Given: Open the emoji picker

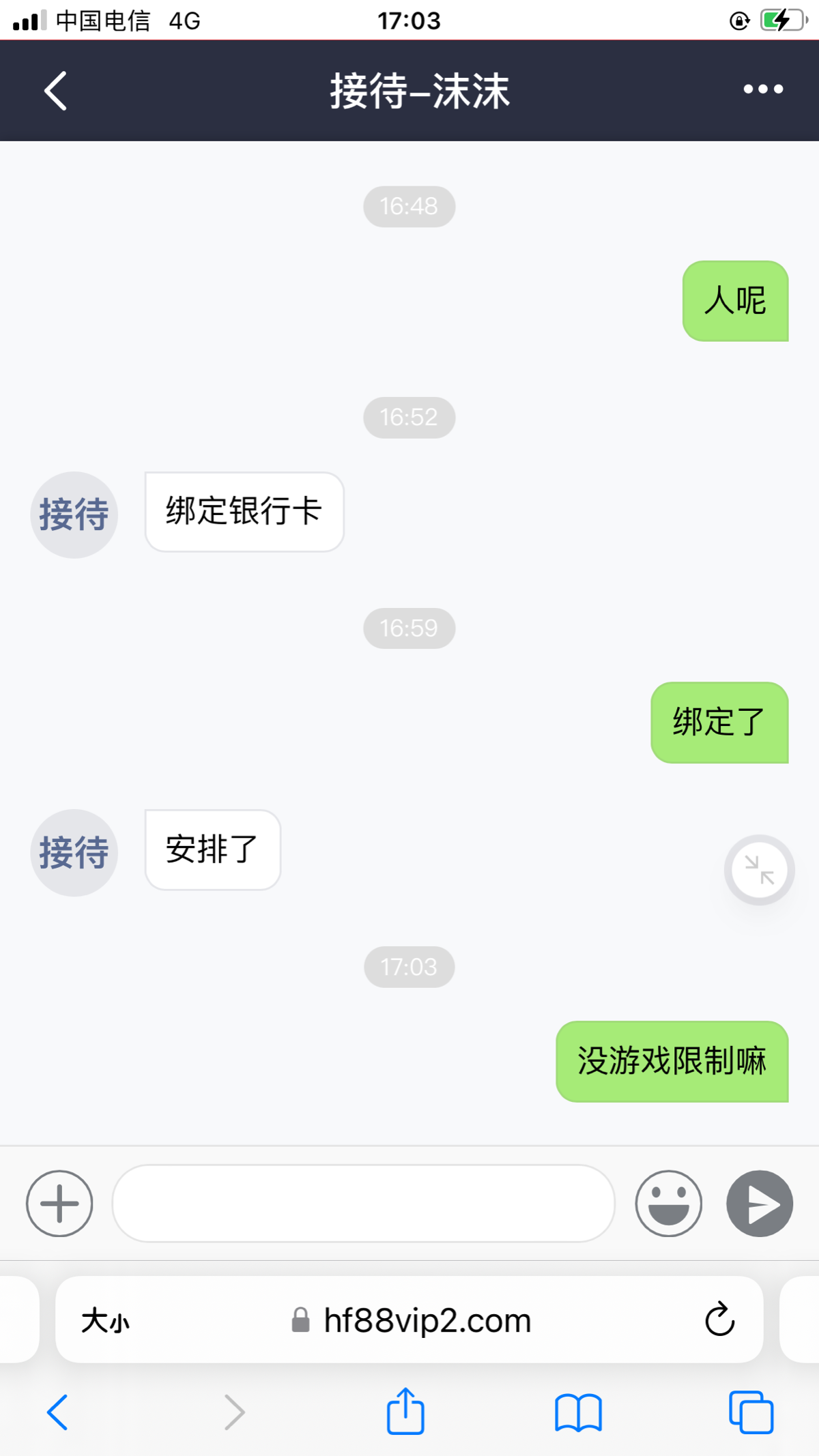Looking at the screenshot, I should click(x=668, y=1204).
